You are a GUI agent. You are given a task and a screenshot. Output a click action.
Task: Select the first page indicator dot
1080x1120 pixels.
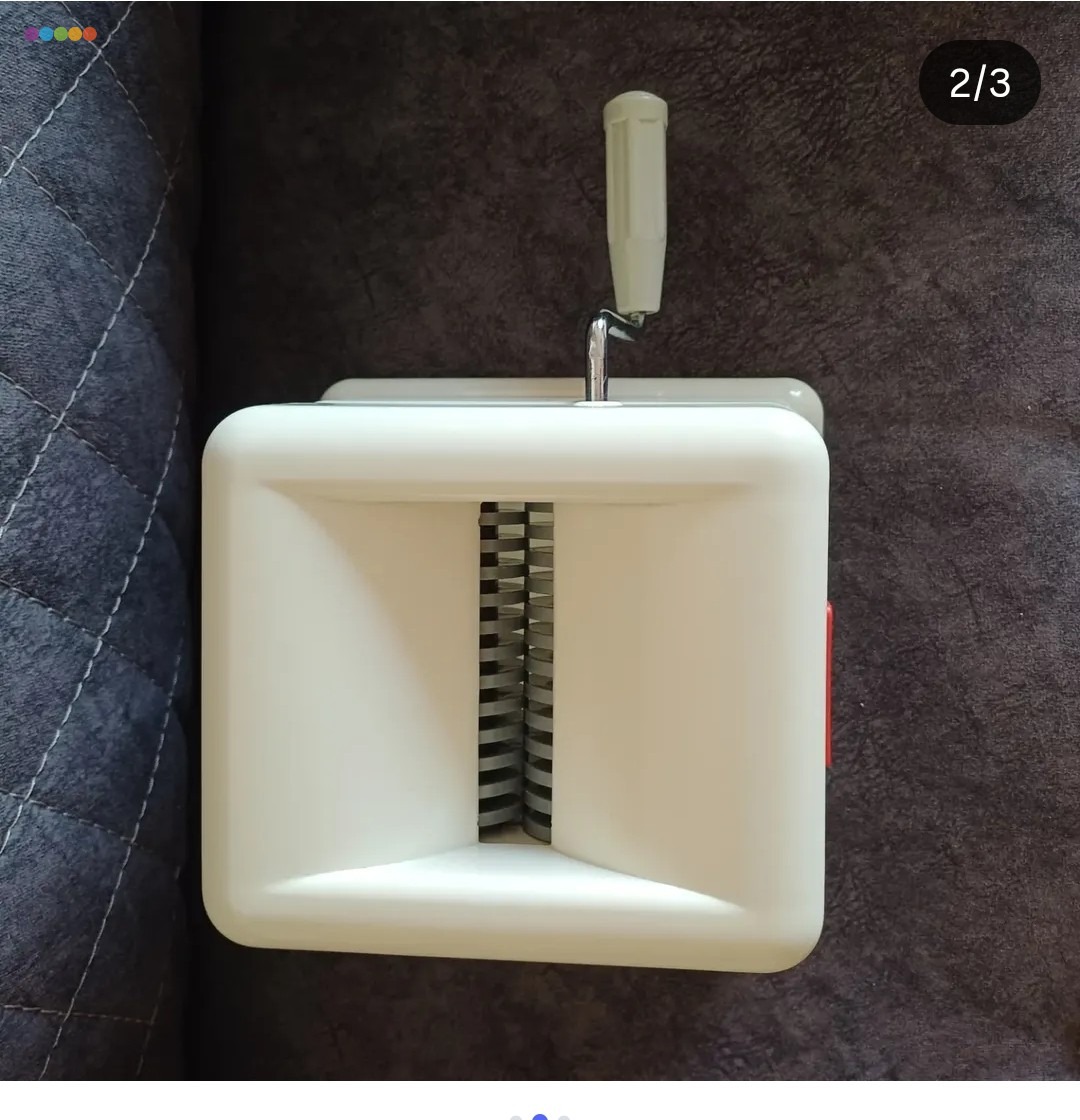pyautogui.click(x=516, y=1118)
